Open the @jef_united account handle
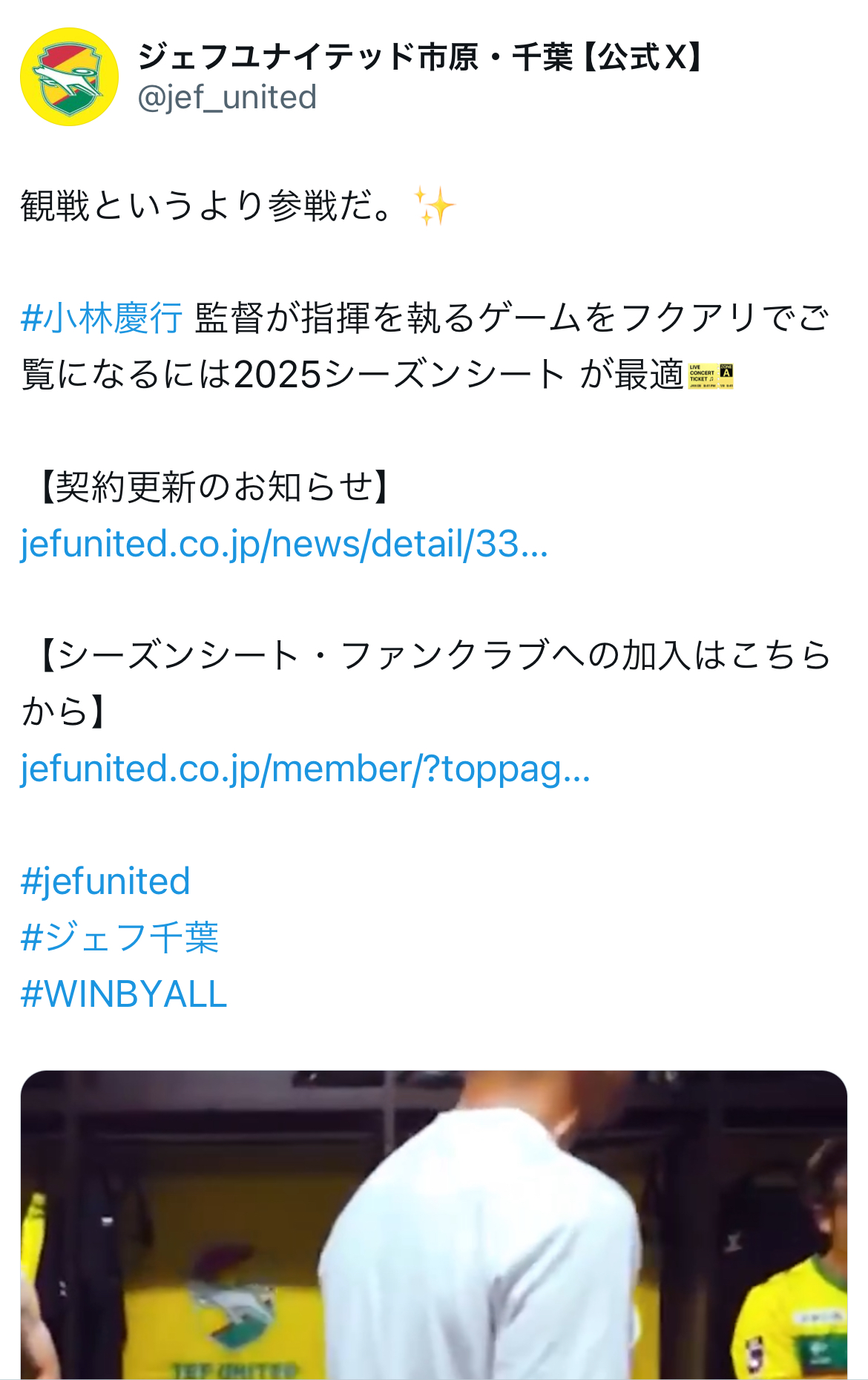868x1380 pixels. tap(227, 97)
